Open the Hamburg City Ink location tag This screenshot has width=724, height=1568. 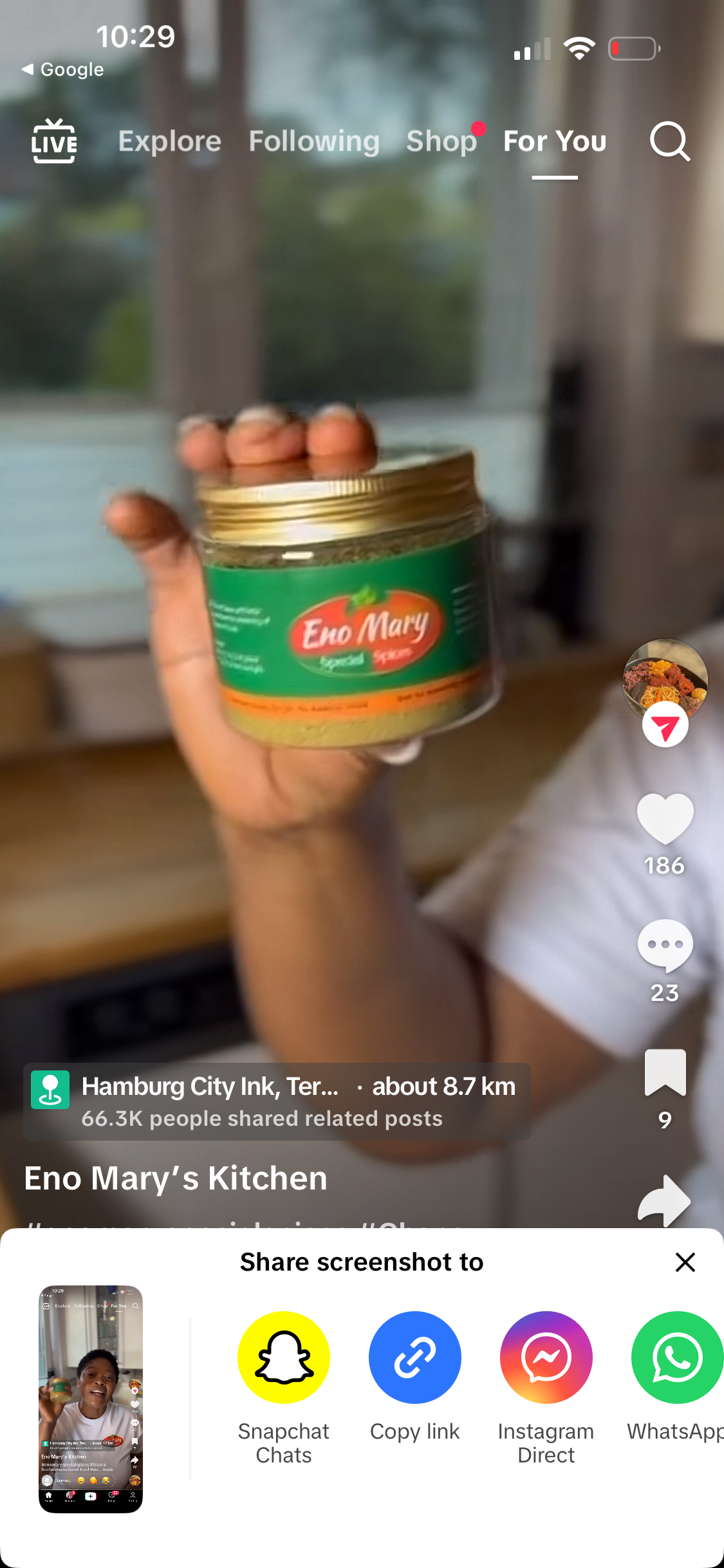(x=277, y=1101)
